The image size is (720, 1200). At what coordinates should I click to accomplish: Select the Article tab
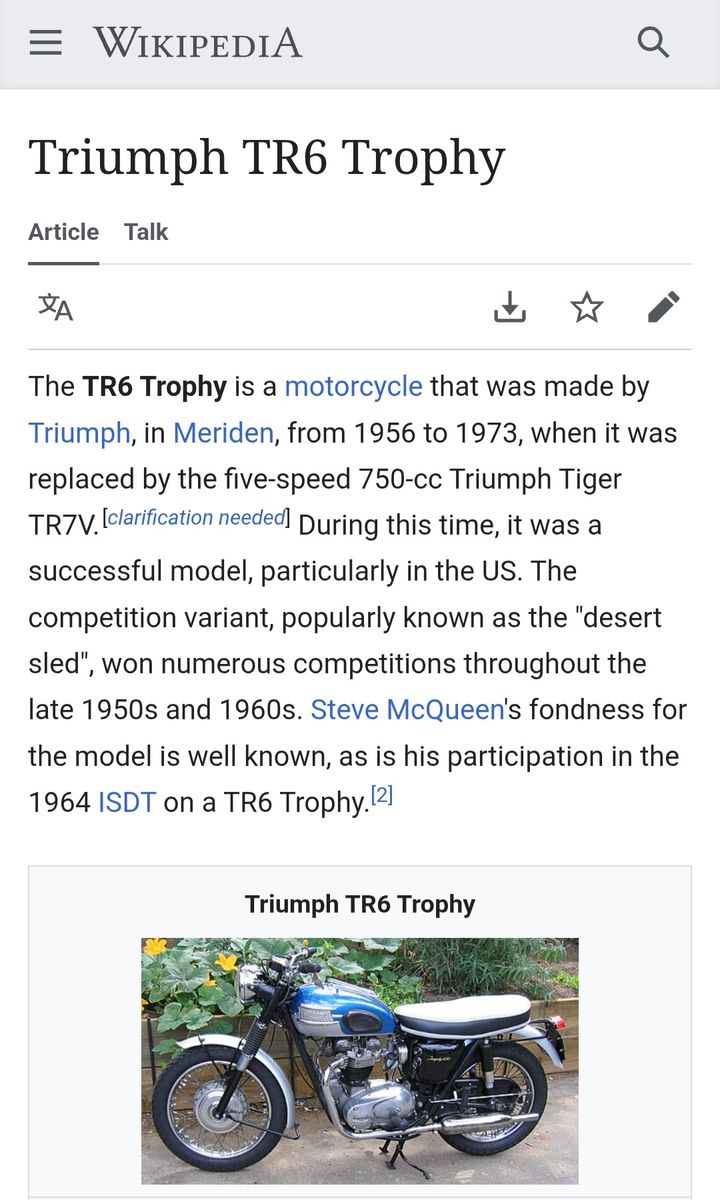(63, 232)
